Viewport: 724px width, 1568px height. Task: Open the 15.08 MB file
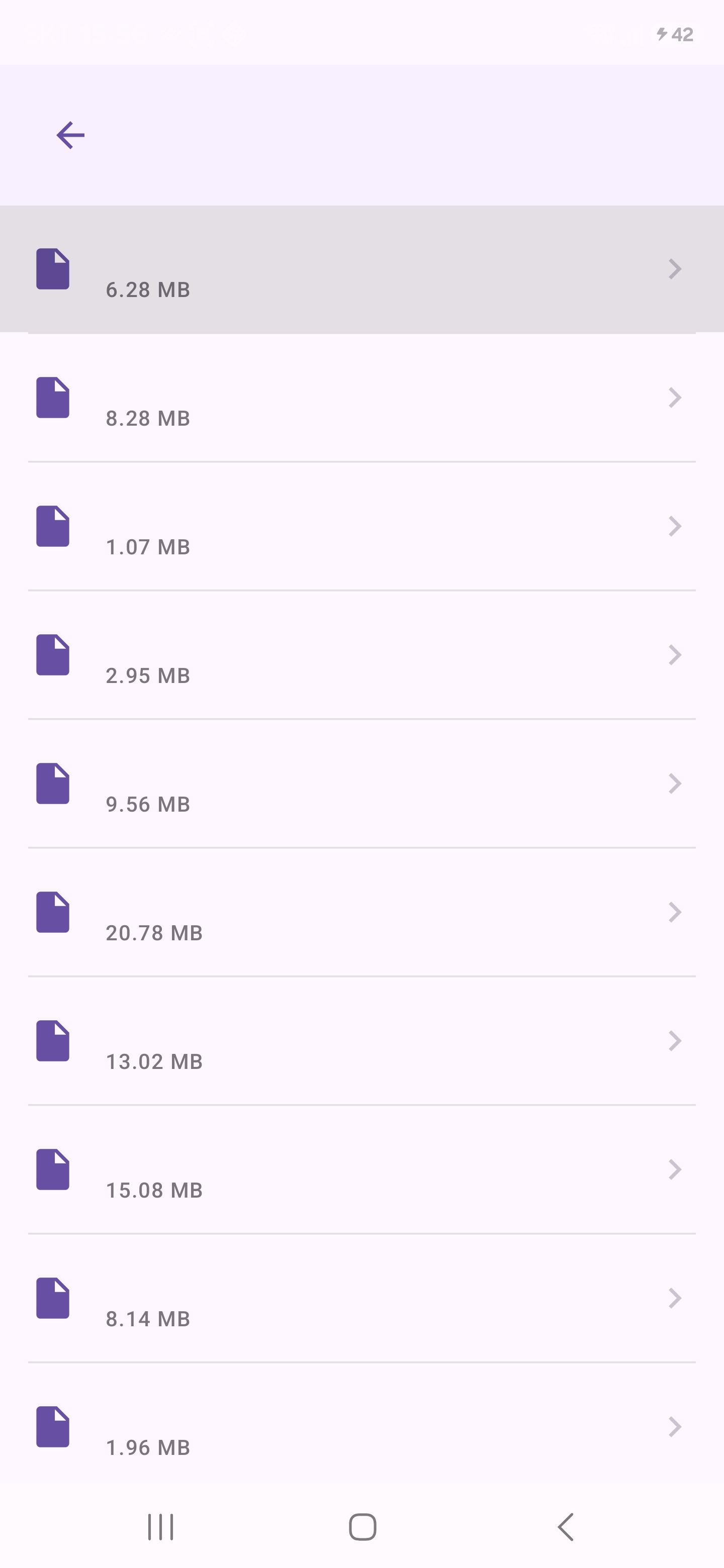pos(361,1169)
